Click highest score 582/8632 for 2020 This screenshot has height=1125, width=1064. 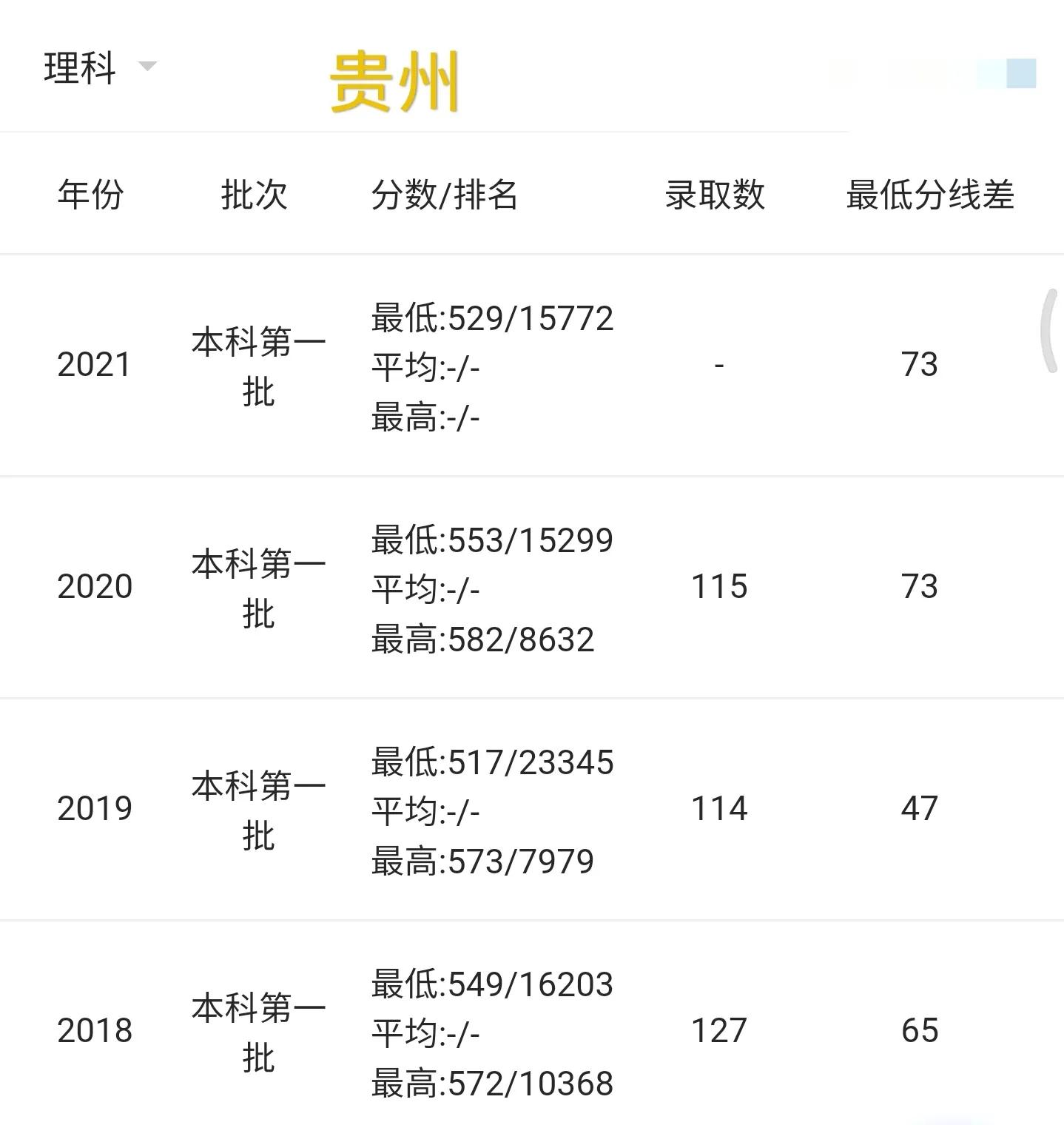pos(482,639)
